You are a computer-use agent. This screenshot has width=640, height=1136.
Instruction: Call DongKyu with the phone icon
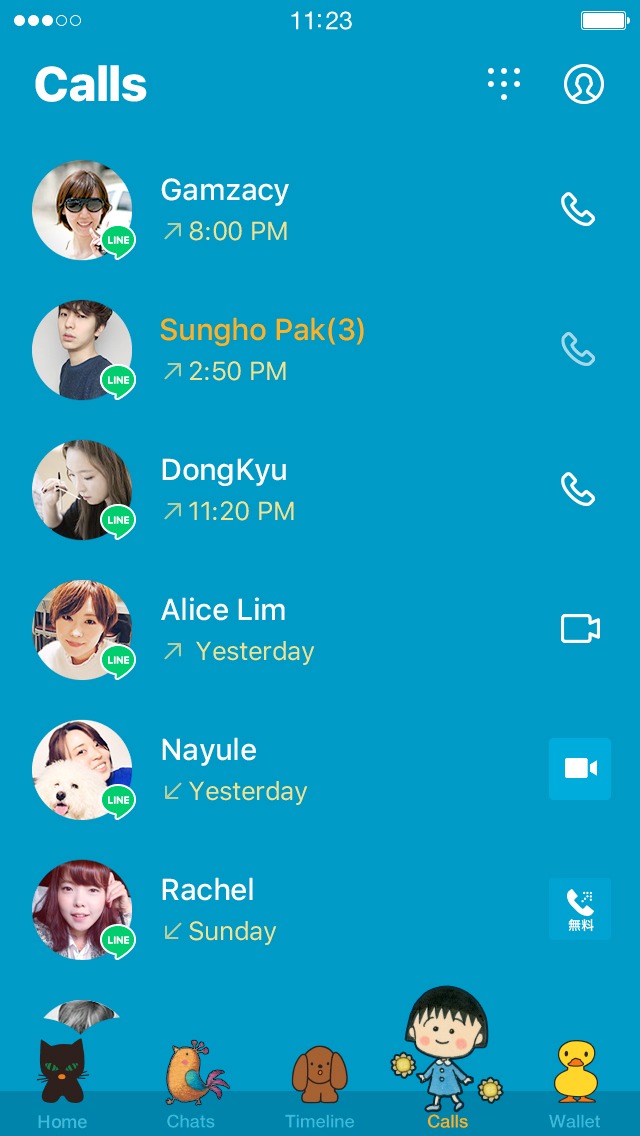(x=578, y=490)
